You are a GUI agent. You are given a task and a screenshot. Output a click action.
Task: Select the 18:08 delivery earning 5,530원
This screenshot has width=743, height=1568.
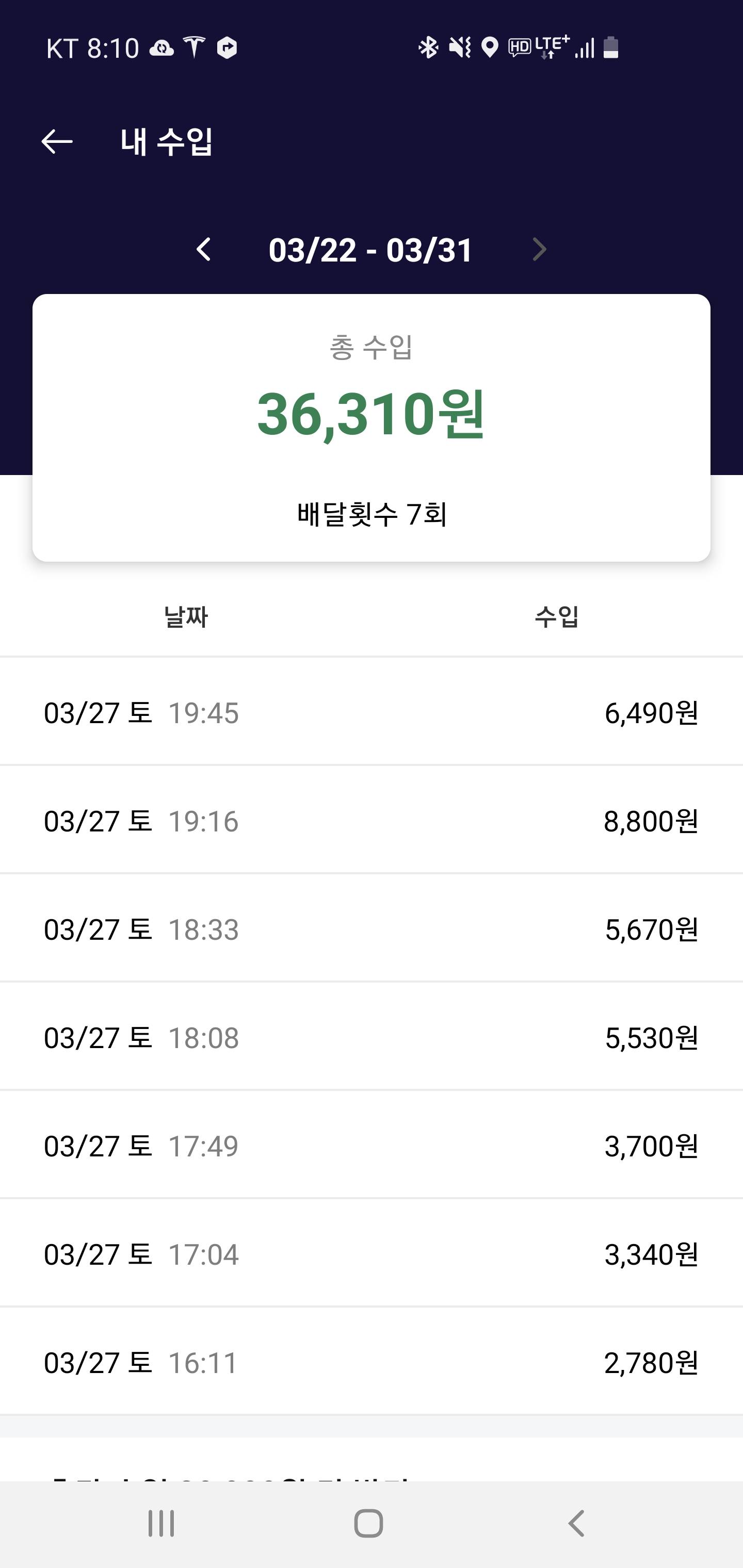tap(372, 1037)
